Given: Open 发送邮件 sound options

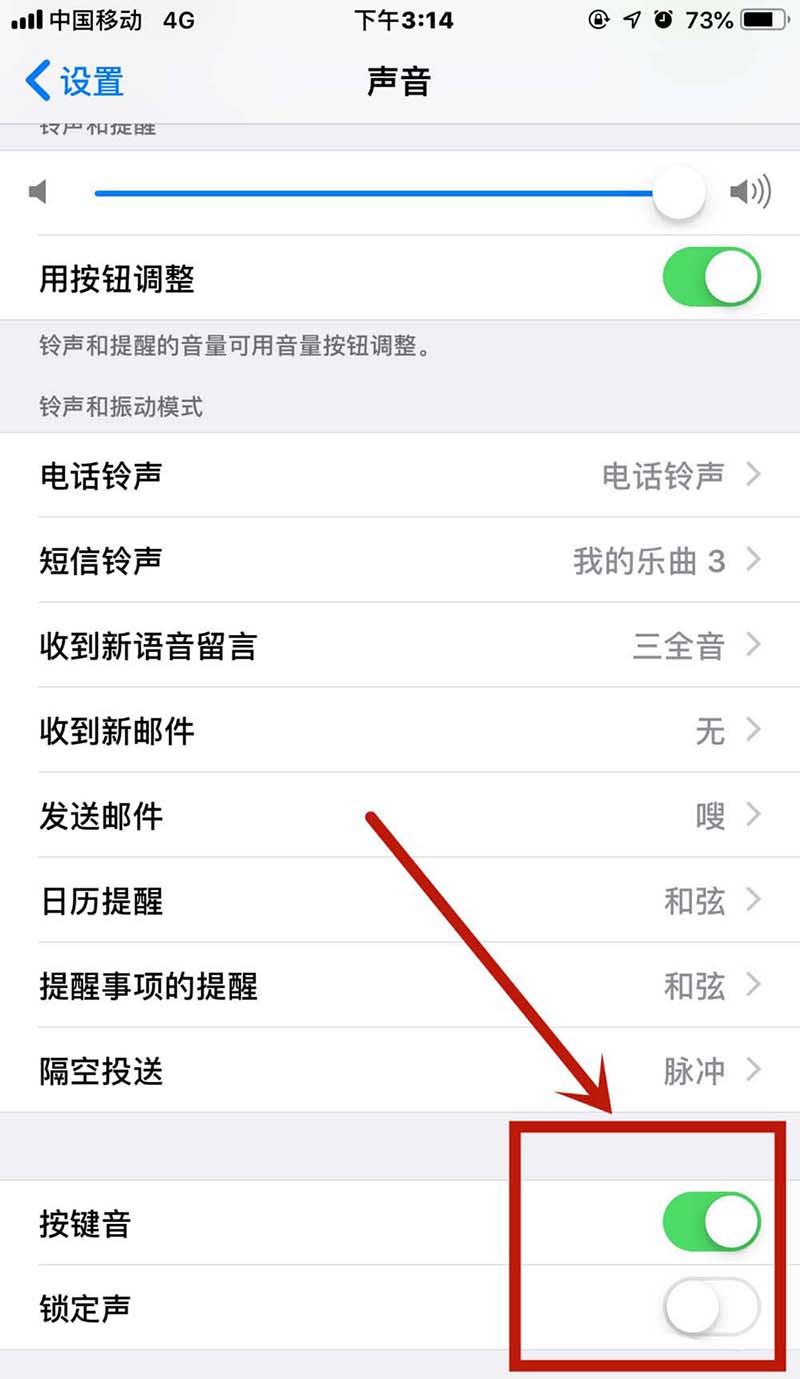Looking at the screenshot, I should click(400, 816).
